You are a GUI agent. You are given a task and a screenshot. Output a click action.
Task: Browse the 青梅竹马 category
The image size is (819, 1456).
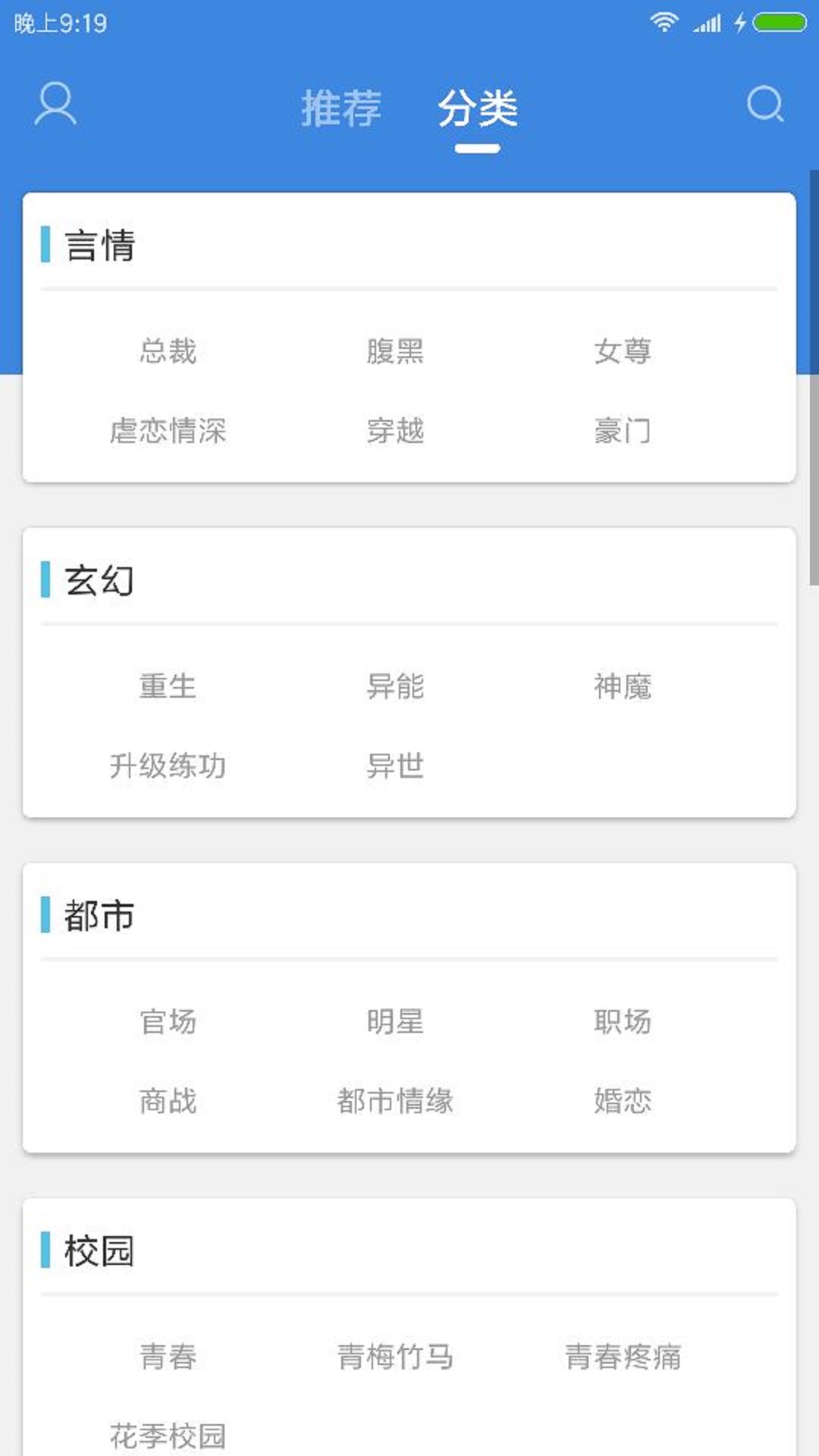(x=395, y=1357)
